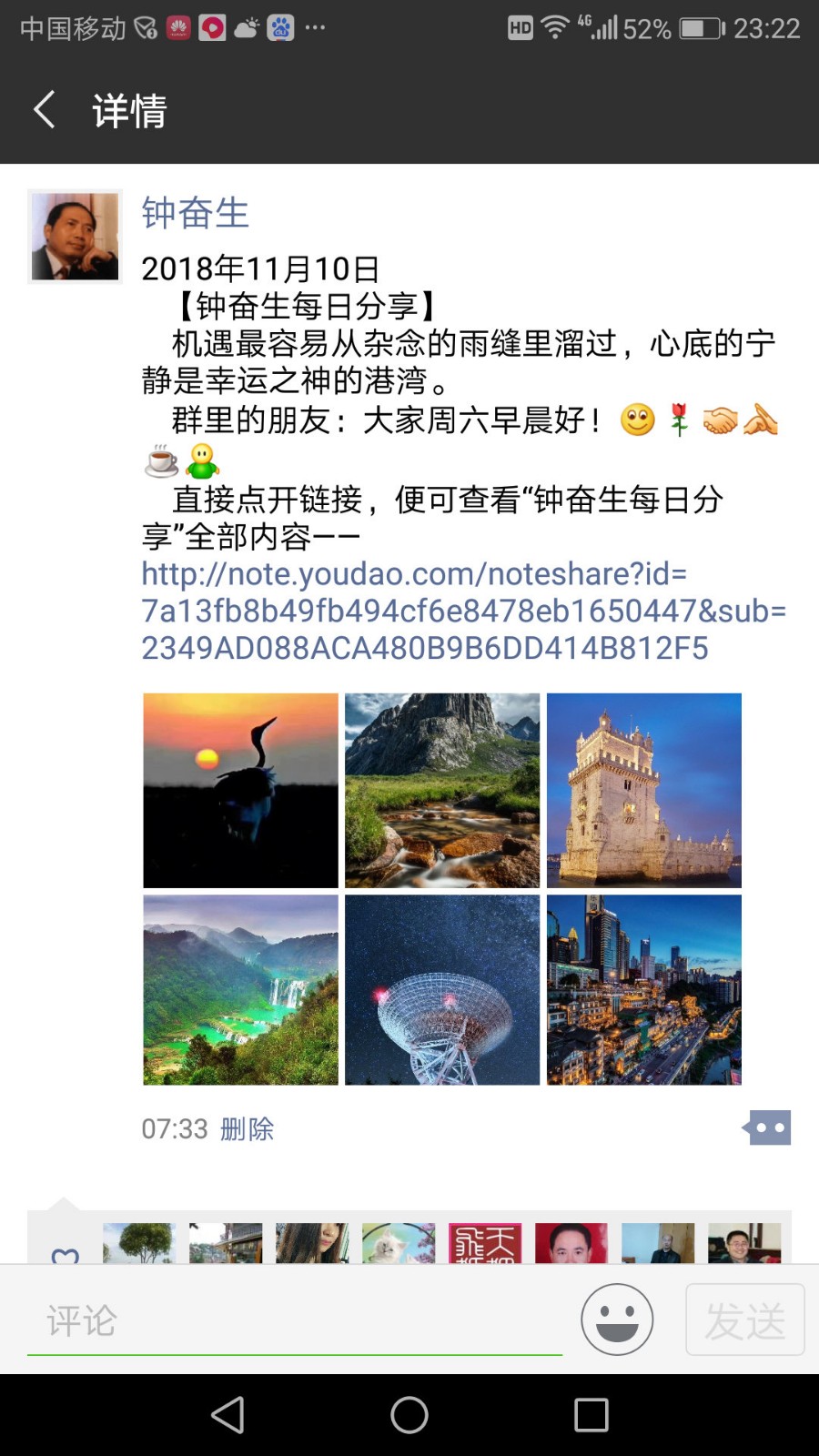View the sunset crane photo
This screenshot has height=1456, width=819.
[x=240, y=790]
